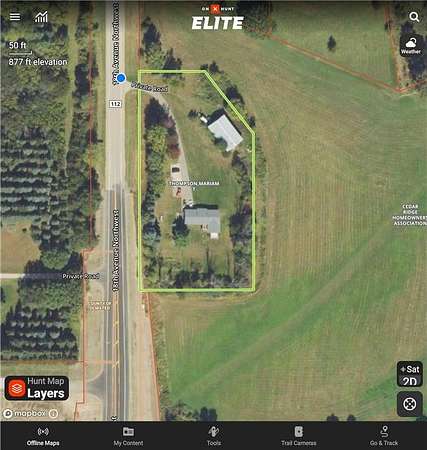The width and height of the screenshot is (427, 450).
Task: Open Mapbox attribution info
Action: [x=53, y=414]
